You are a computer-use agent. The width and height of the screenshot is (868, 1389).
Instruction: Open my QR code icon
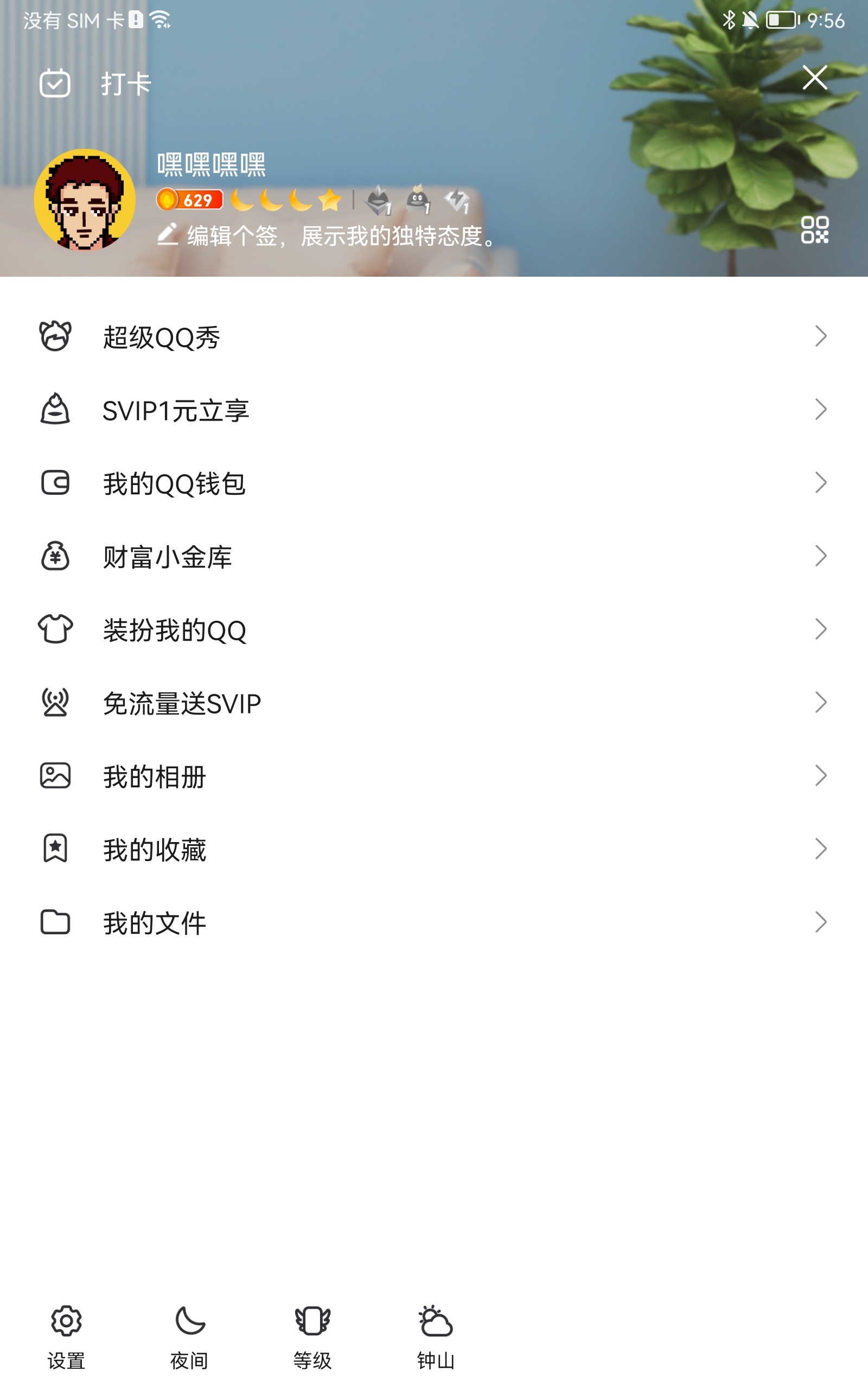point(815,230)
